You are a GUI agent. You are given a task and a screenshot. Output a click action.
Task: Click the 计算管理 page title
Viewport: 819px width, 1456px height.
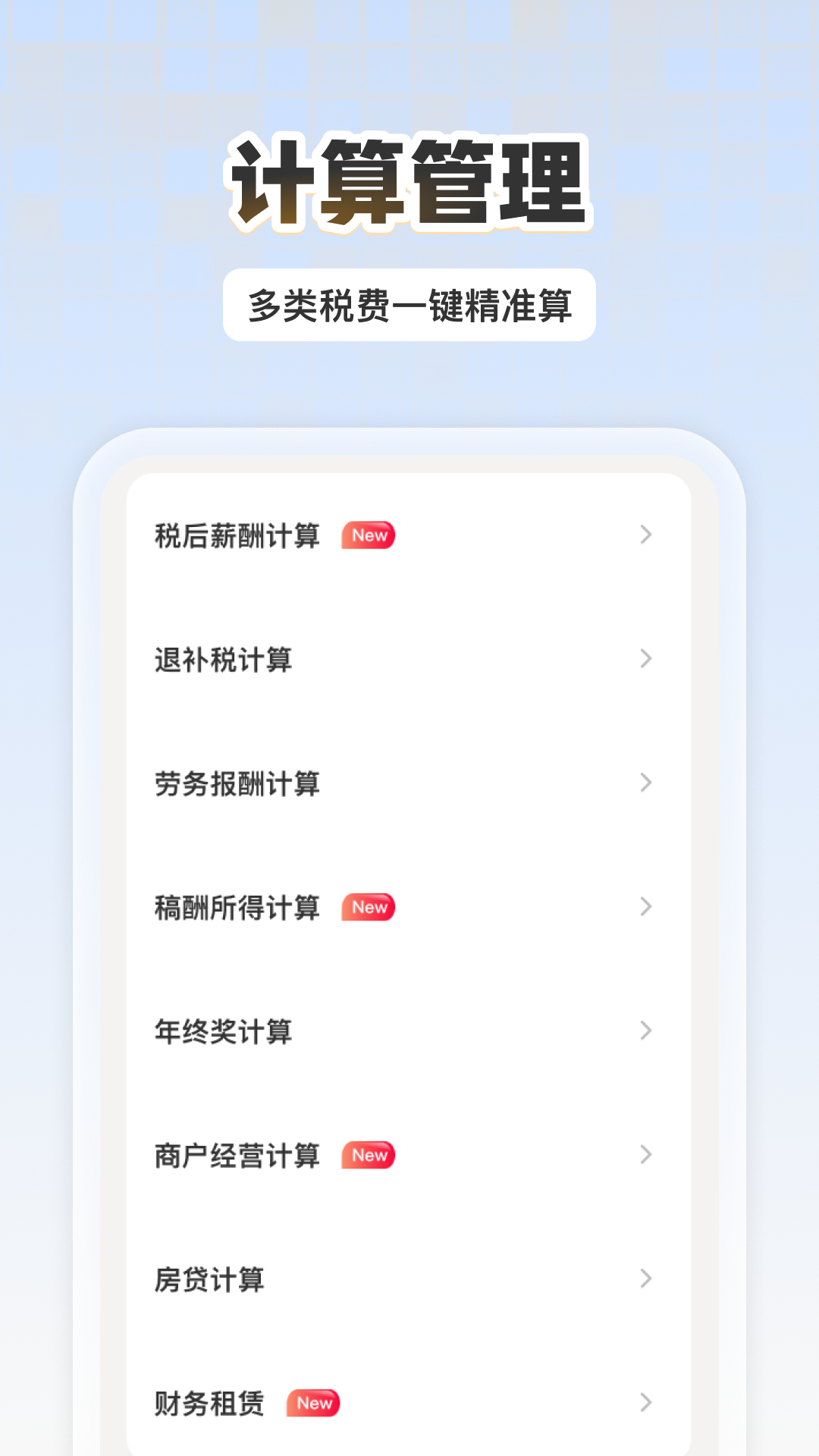(x=409, y=180)
